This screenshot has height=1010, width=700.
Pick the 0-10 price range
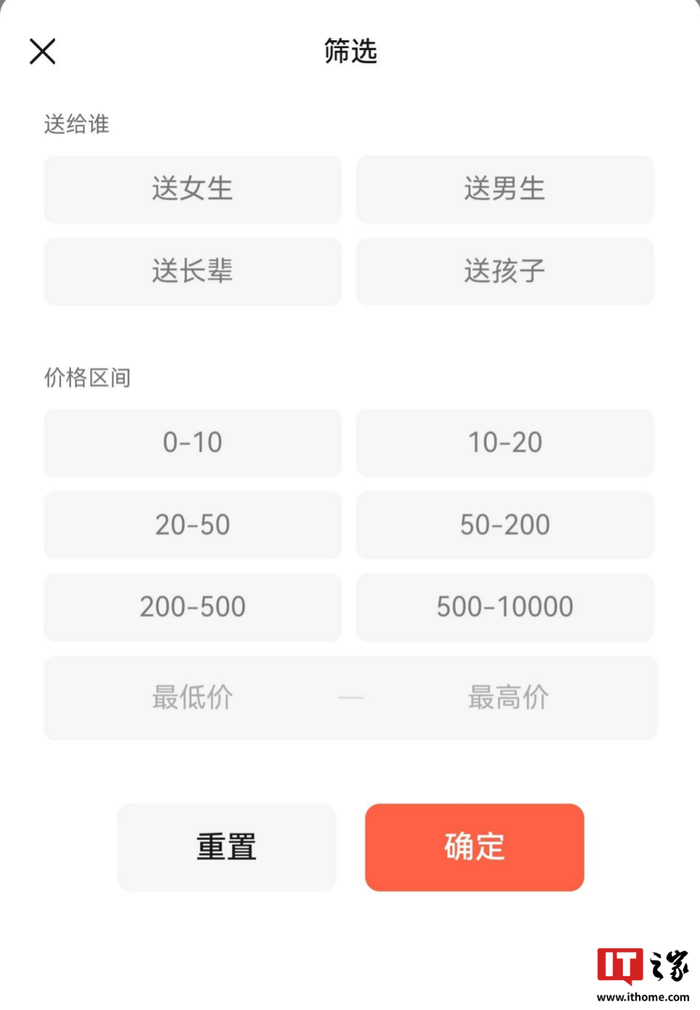(x=193, y=443)
